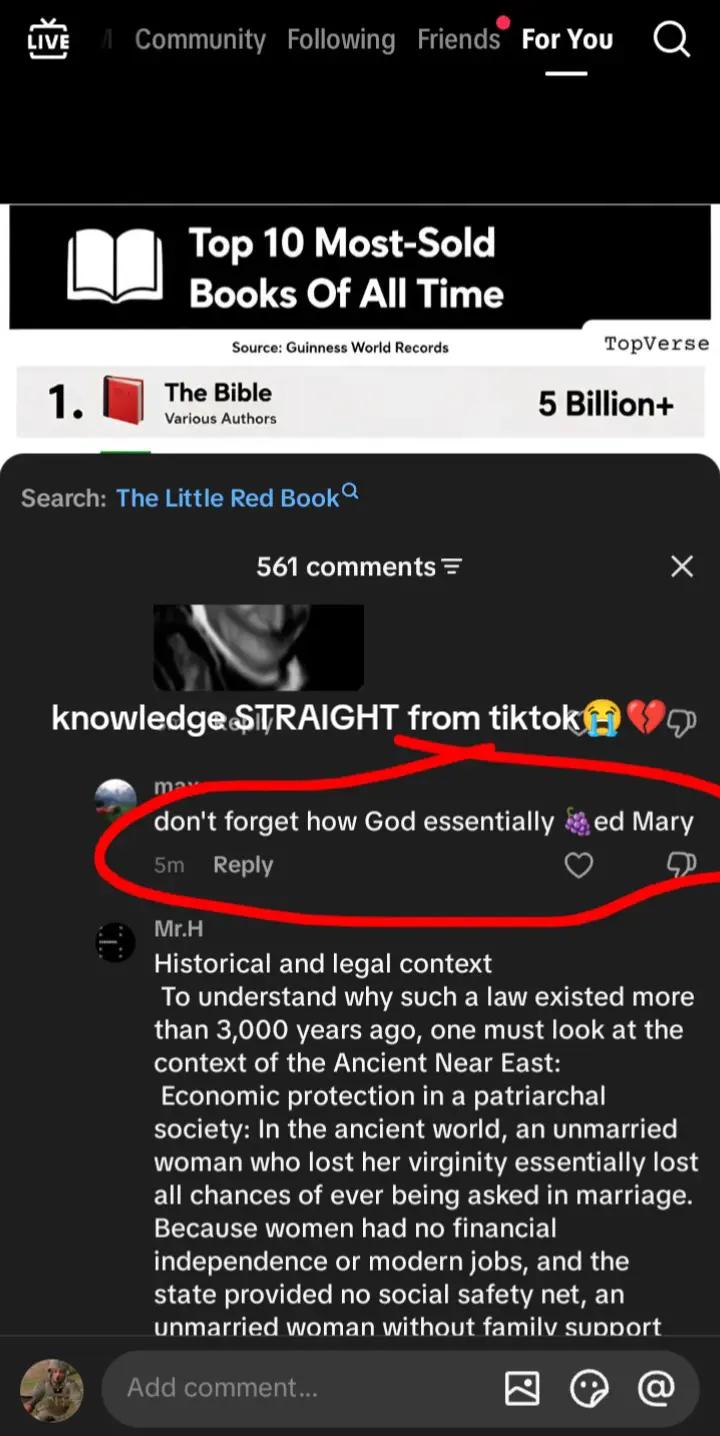Open the emoji sticker picker
Viewport: 720px width, 1436px height.
coord(589,1388)
